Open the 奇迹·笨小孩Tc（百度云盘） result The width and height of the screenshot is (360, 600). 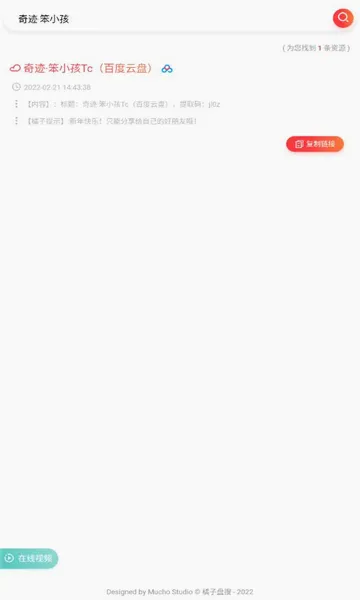click(88, 68)
